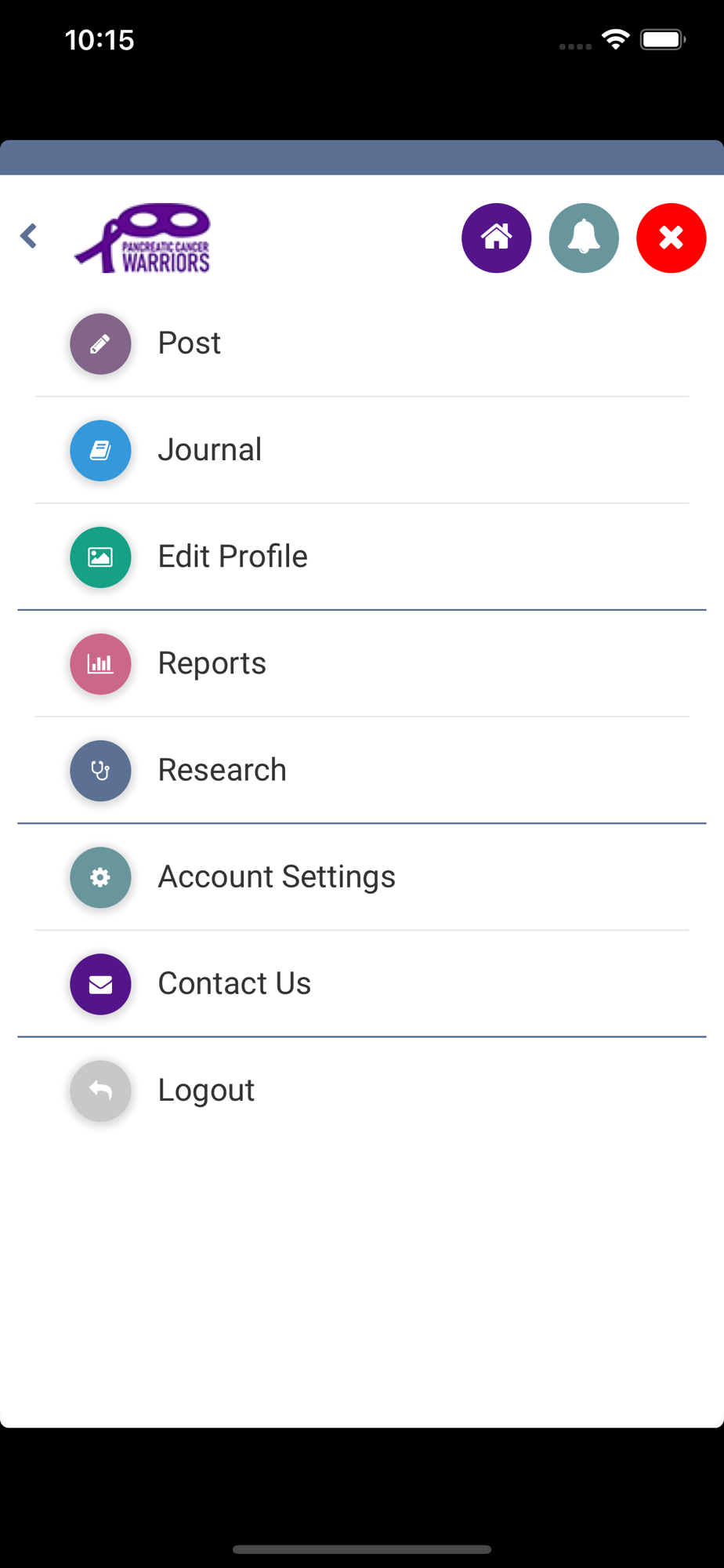Viewport: 724px width, 1568px height.
Task: Select Edit Profile
Action: pyautogui.click(x=362, y=557)
